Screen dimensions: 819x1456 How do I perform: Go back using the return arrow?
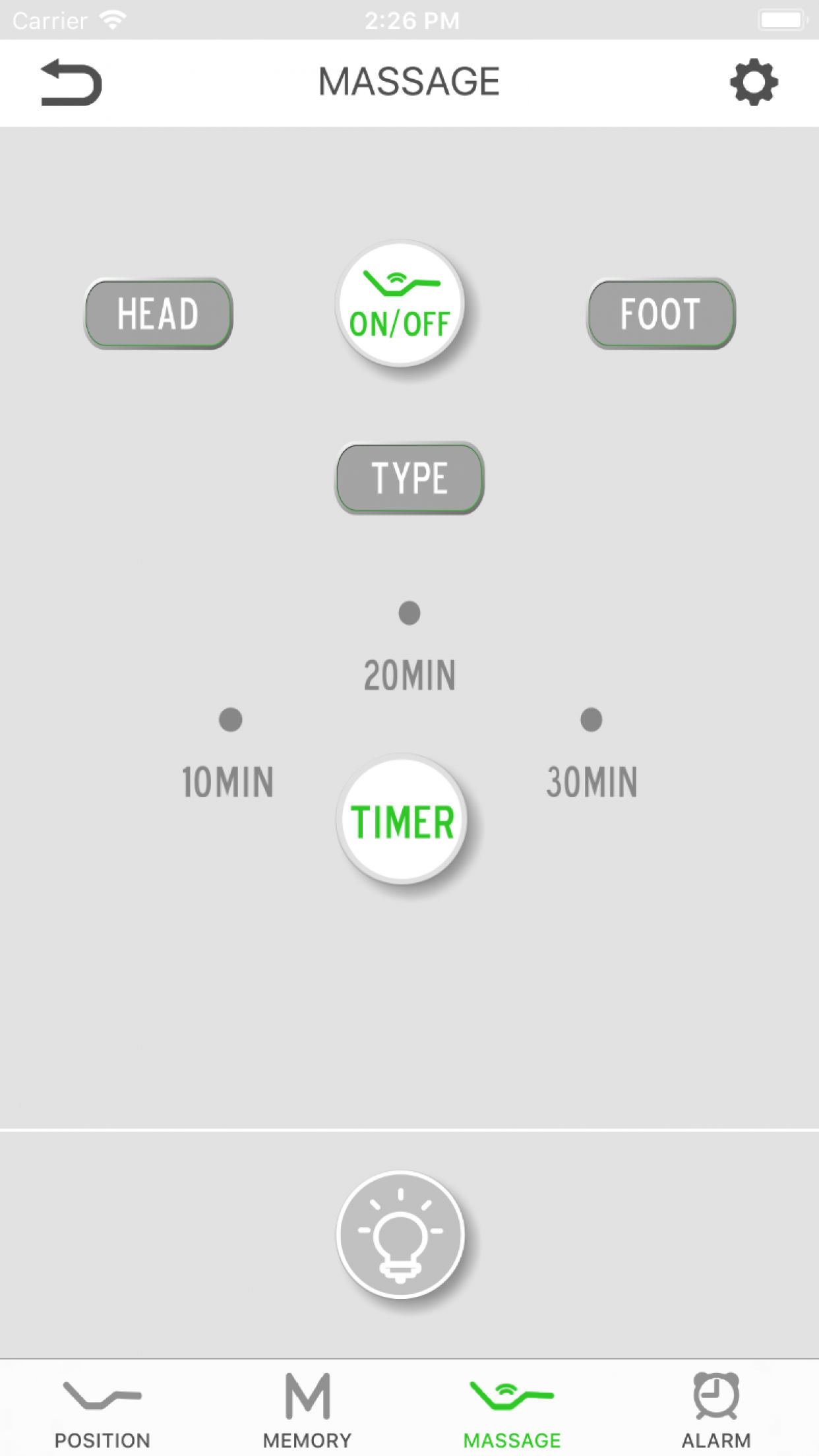click(71, 82)
